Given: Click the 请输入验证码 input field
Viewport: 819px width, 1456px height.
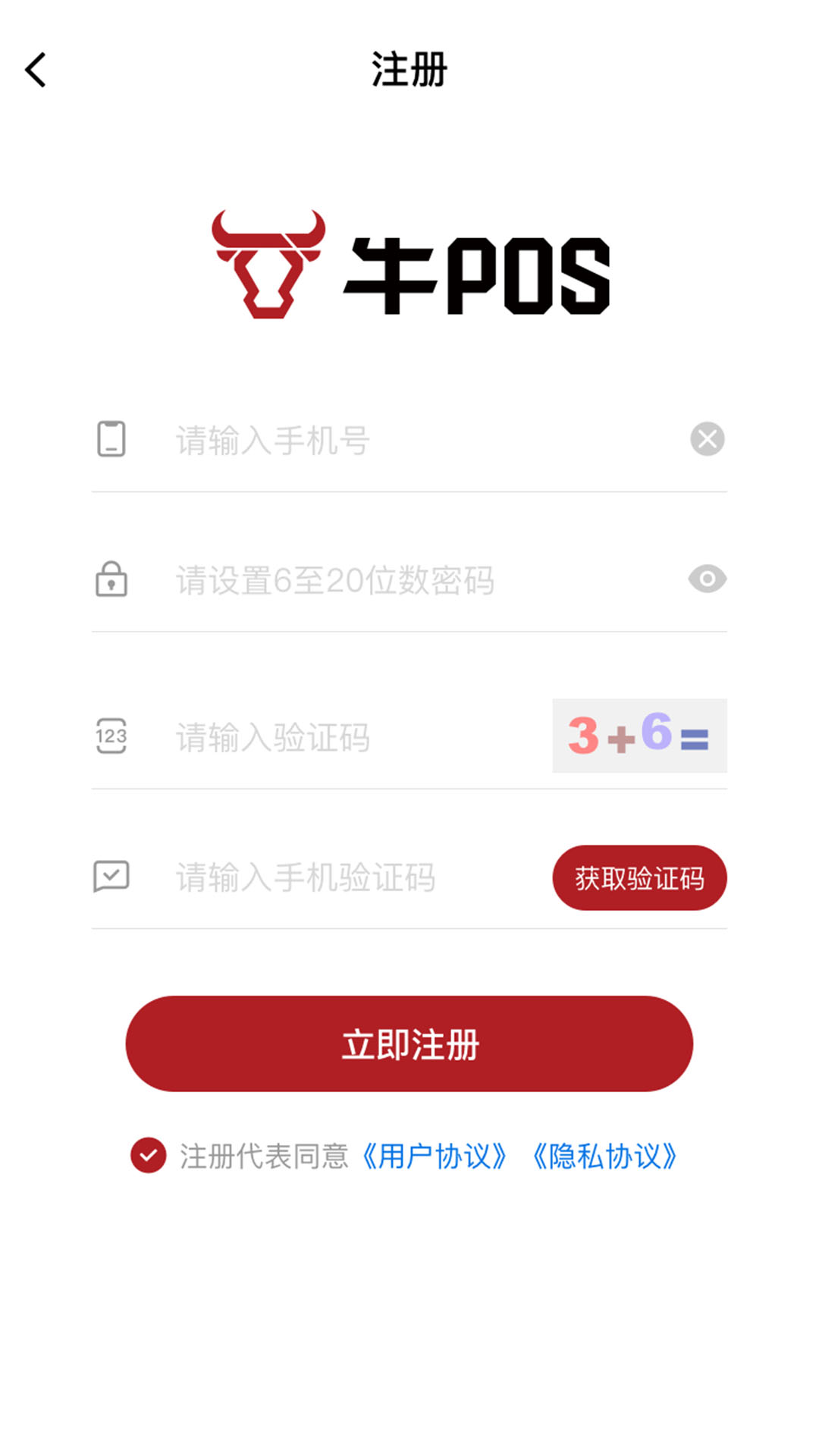Looking at the screenshot, I should pyautogui.click(x=303, y=736).
